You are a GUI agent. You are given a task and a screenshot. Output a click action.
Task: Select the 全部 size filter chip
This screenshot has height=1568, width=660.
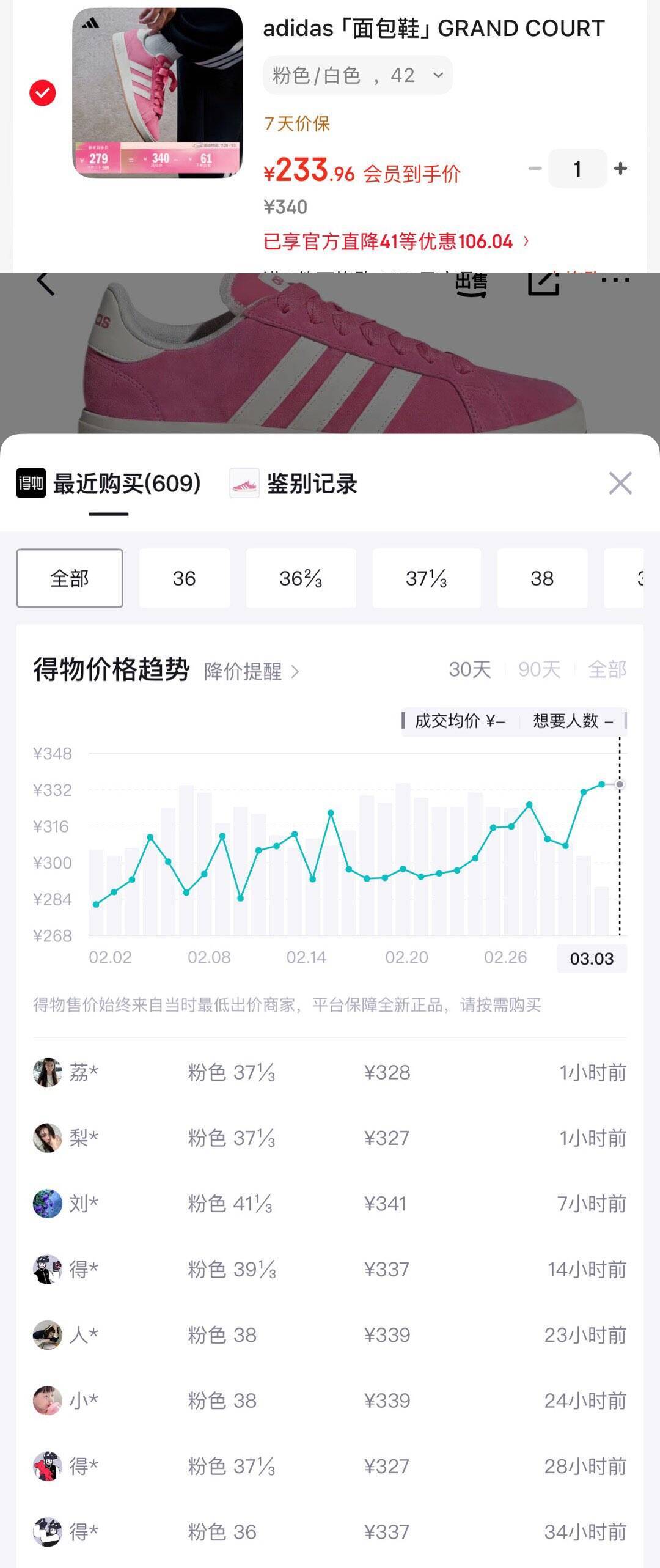[70, 578]
